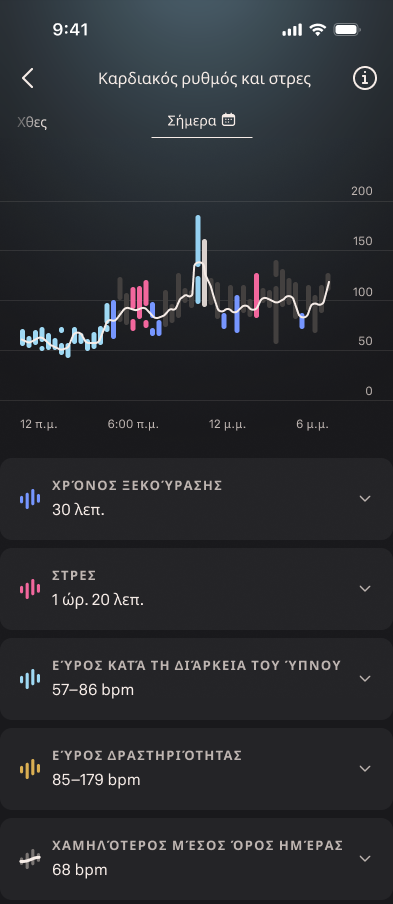The height and width of the screenshot is (904, 393).
Task: Expand the Εύρος δραστηριότητας card
Action: click(x=196, y=769)
